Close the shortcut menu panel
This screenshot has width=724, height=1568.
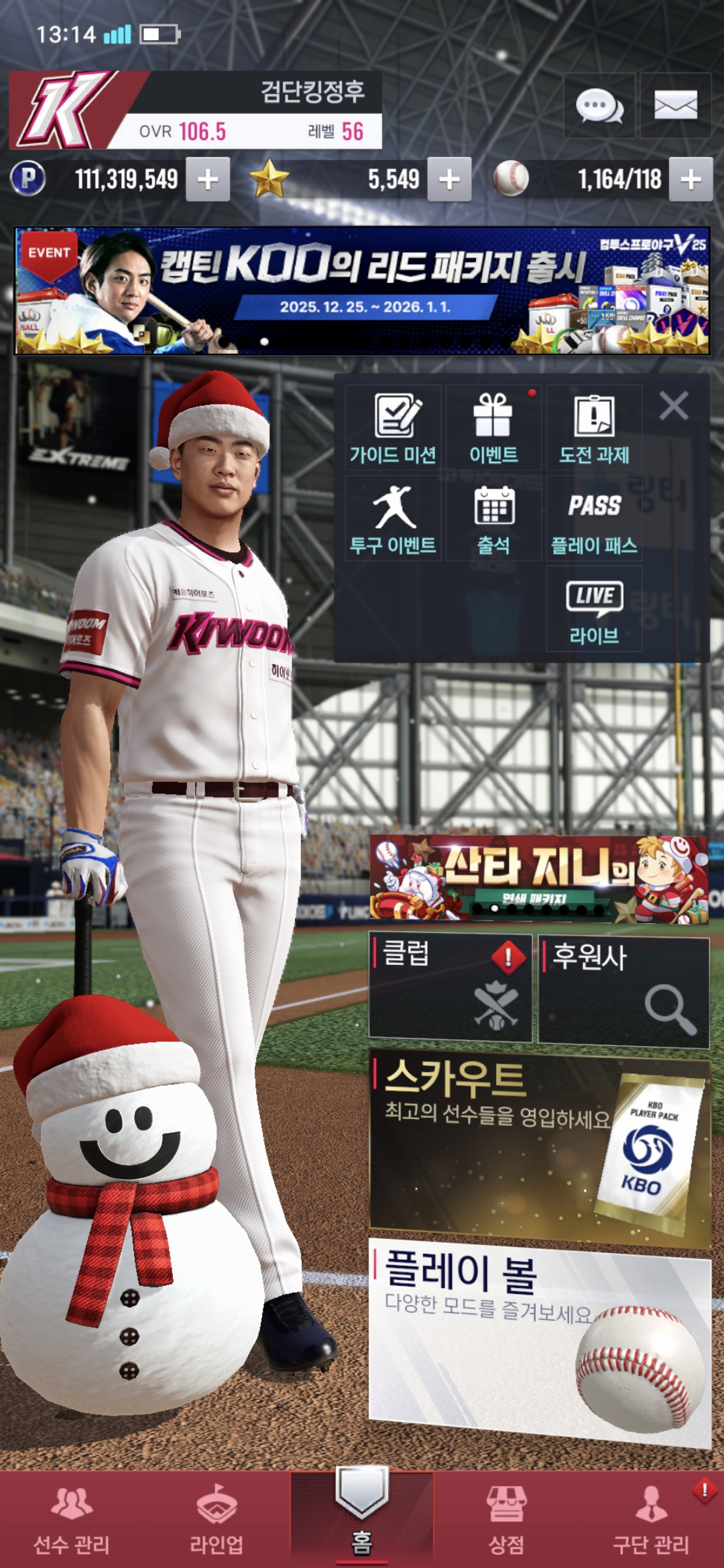pyautogui.click(x=674, y=406)
